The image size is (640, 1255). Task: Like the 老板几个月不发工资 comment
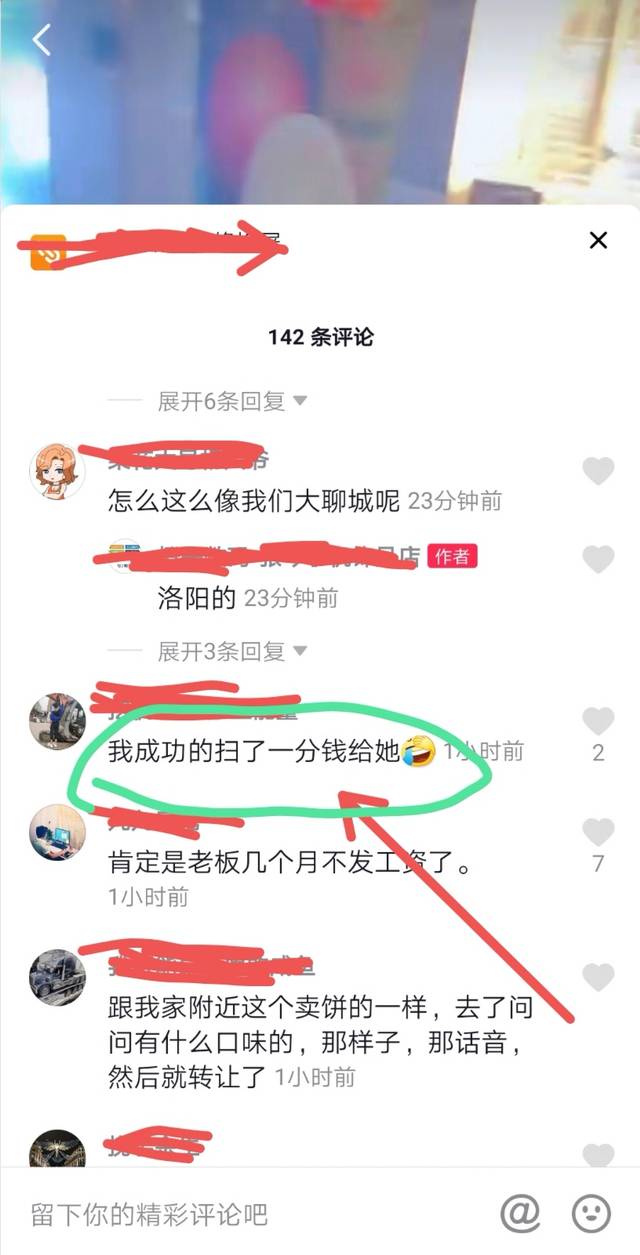point(598,832)
